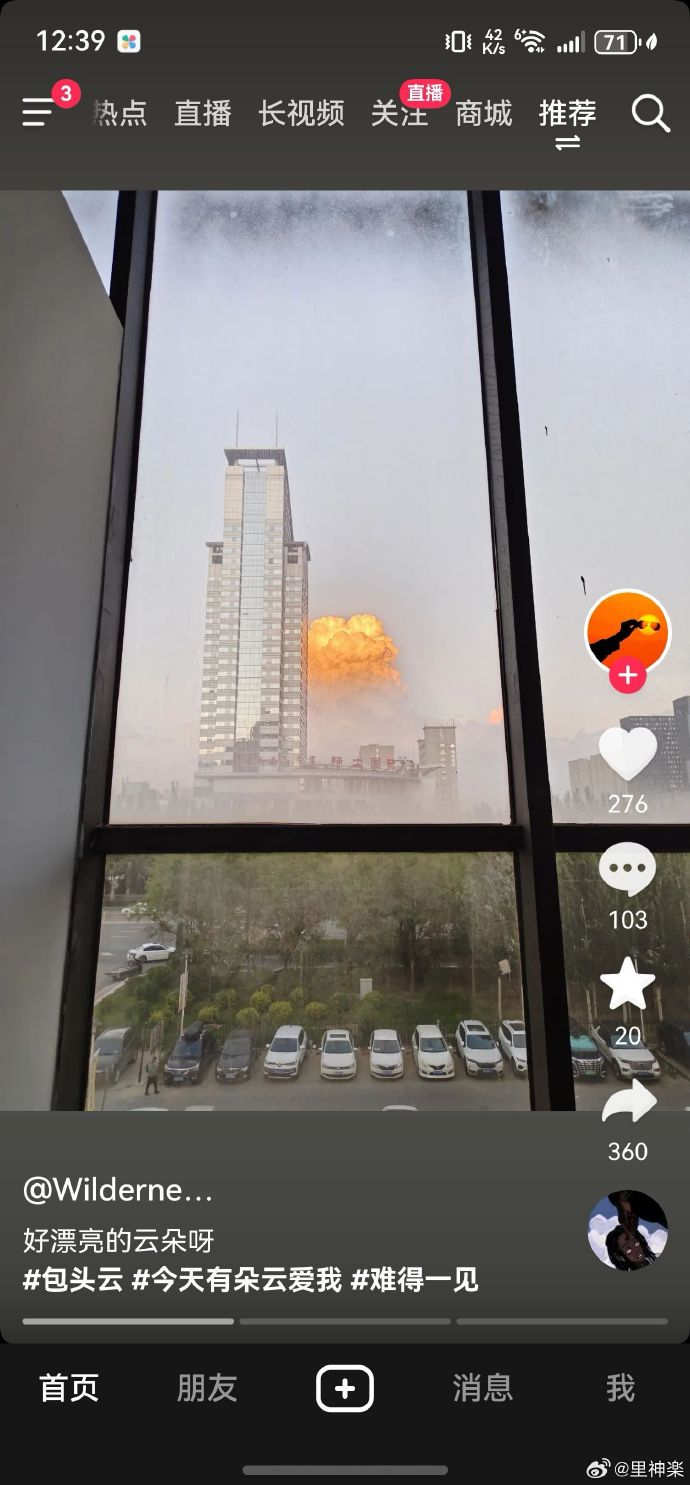Viewport: 690px width, 1485px height.
Task: Share this video using the arrow icon
Action: [627, 1102]
